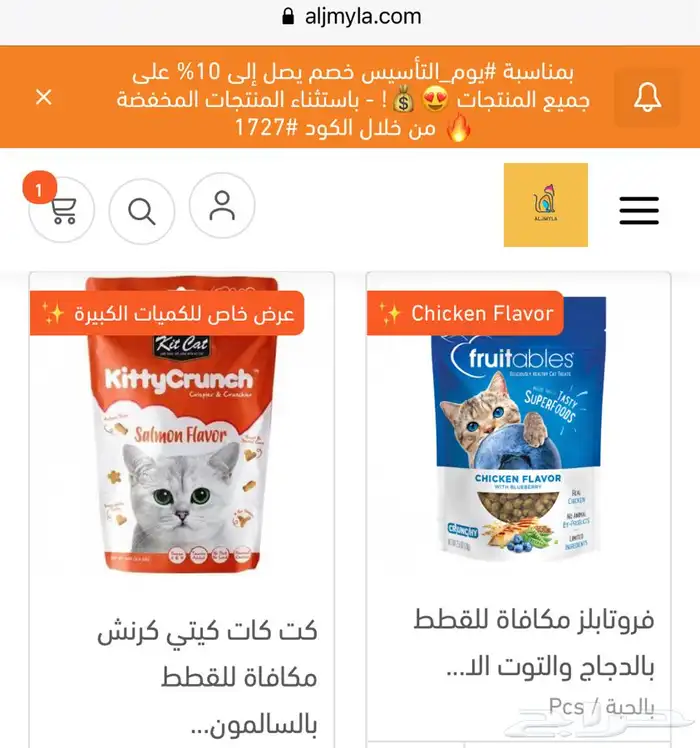This screenshot has height=748, width=700.
Task: Open the hamburger menu
Action: [x=638, y=210]
